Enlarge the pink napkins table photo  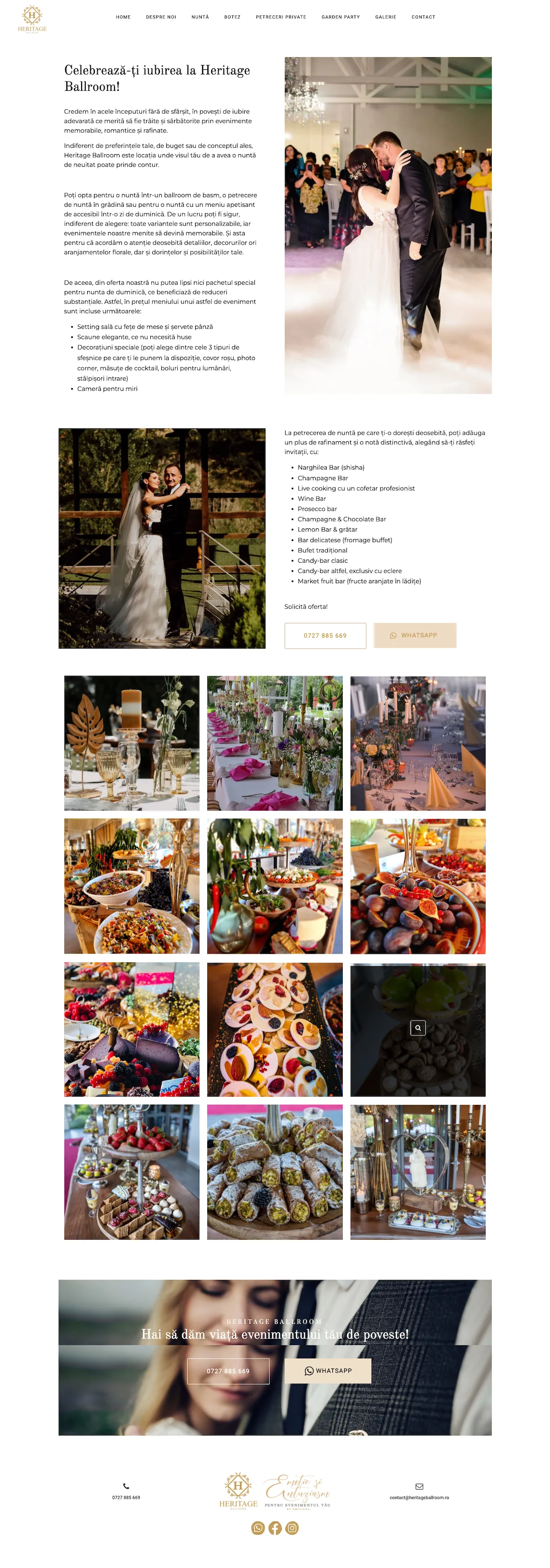pyautogui.click(x=275, y=742)
